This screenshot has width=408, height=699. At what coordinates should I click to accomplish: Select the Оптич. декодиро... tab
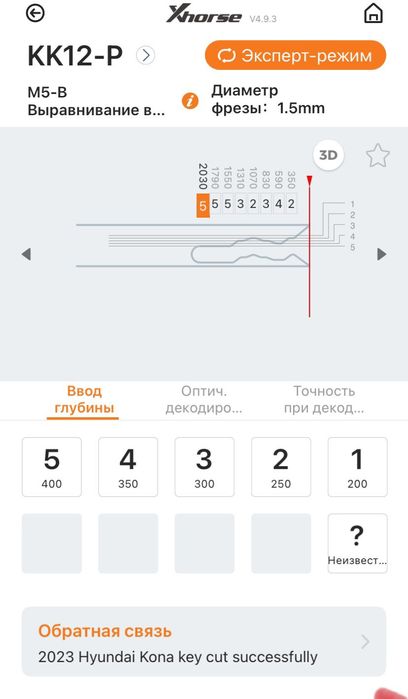(x=204, y=399)
